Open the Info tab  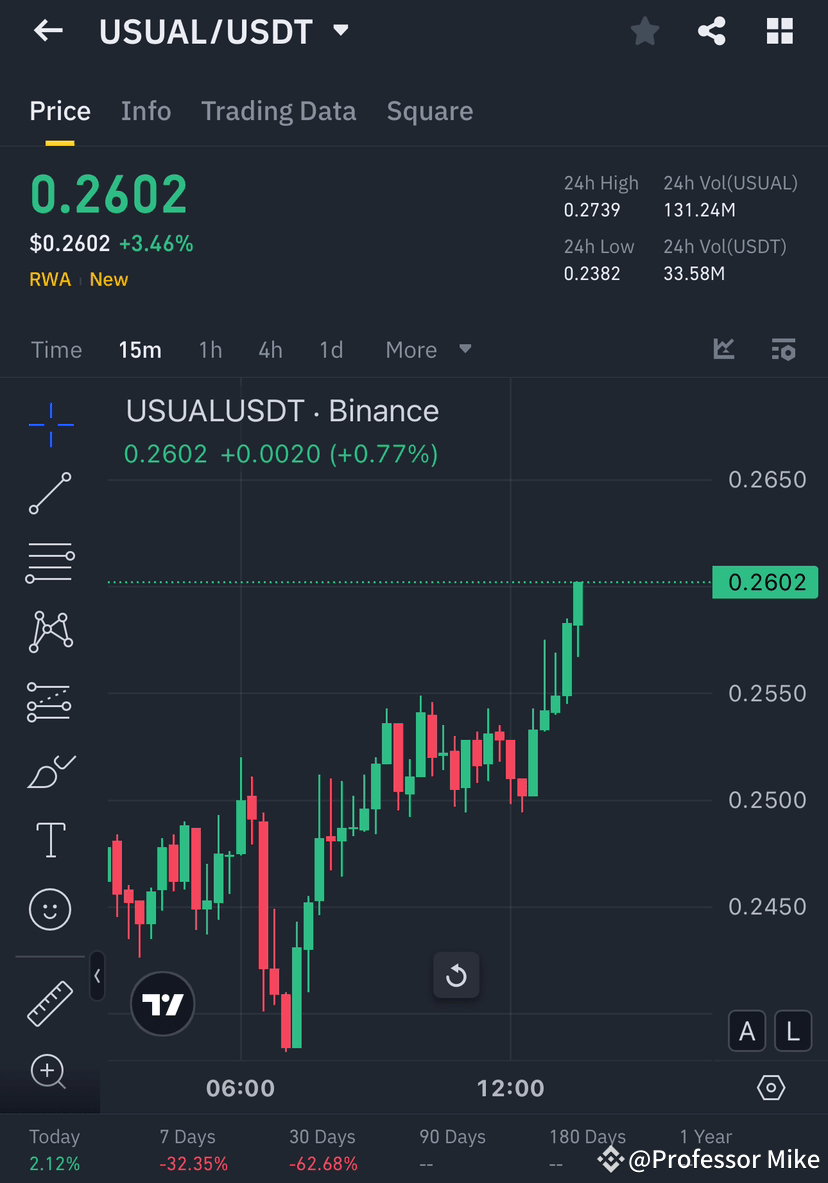coord(146,111)
